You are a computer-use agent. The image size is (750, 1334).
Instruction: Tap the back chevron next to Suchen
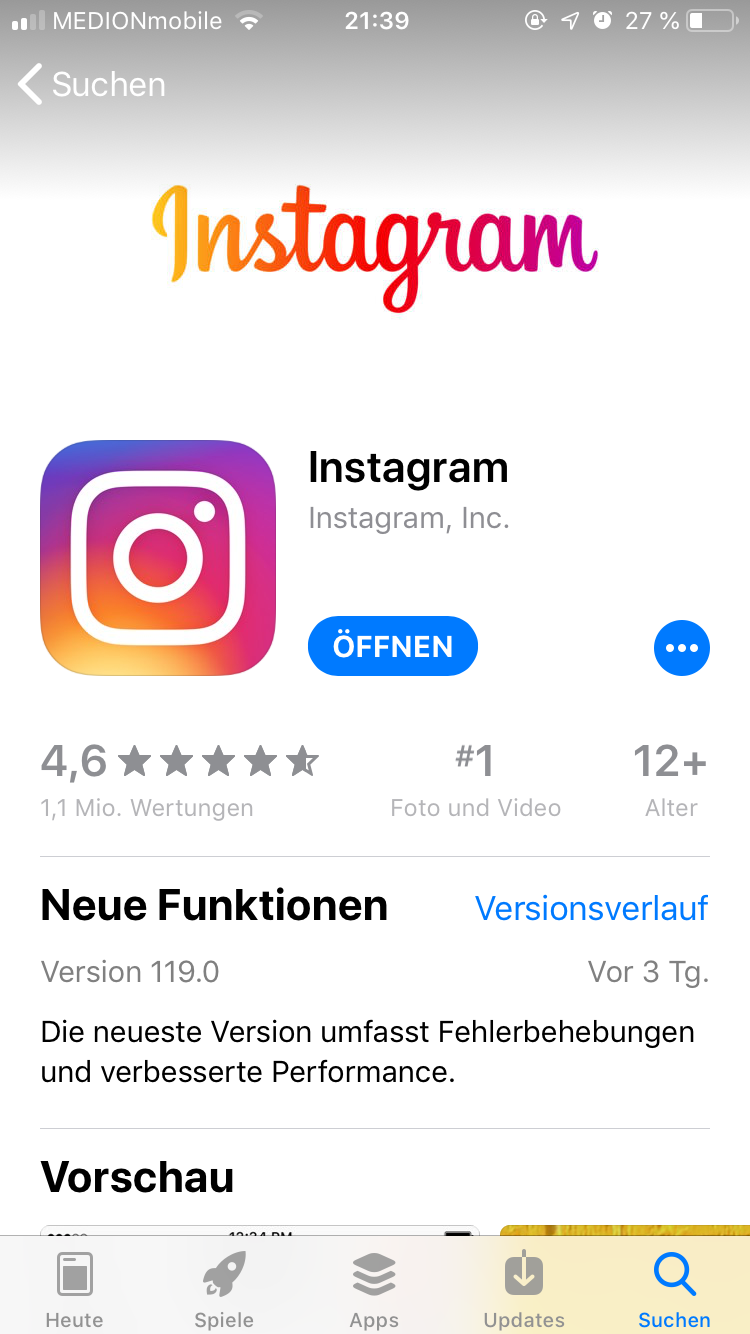pyautogui.click(x=28, y=85)
